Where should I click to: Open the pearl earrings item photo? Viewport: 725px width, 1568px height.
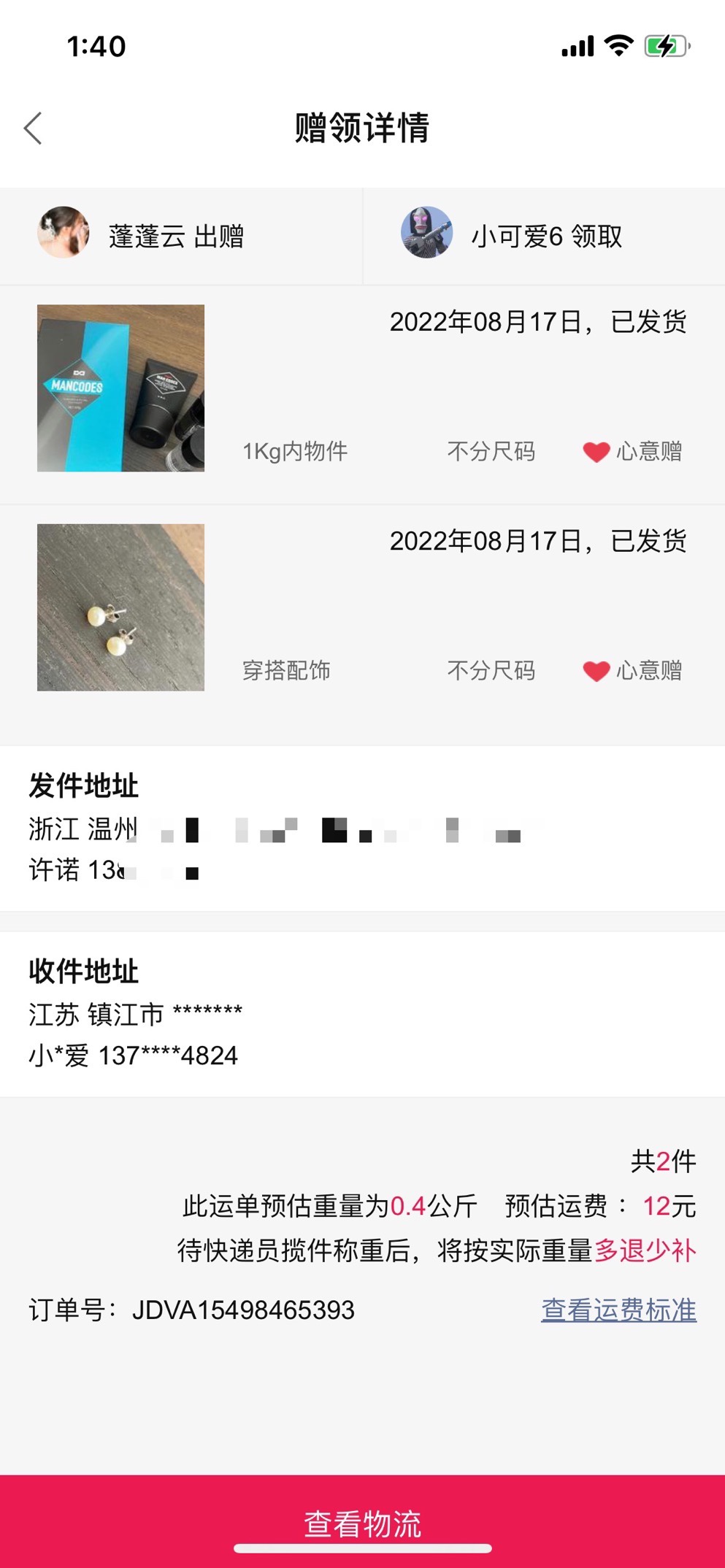(x=121, y=607)
